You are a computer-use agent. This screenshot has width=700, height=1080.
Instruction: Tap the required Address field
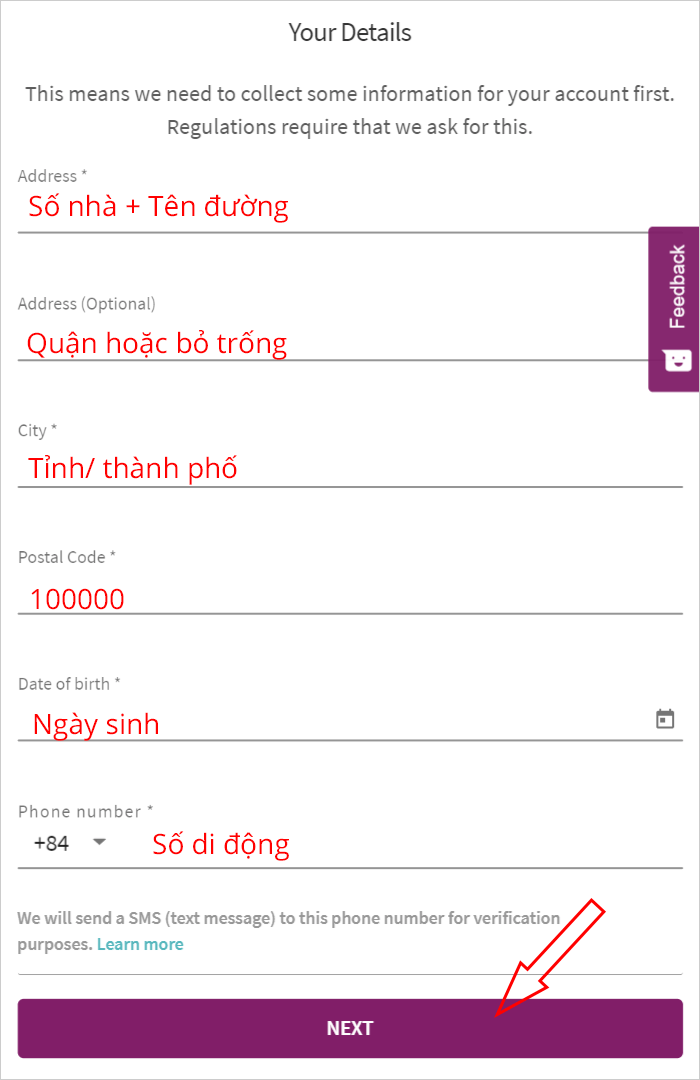(330, 208)
